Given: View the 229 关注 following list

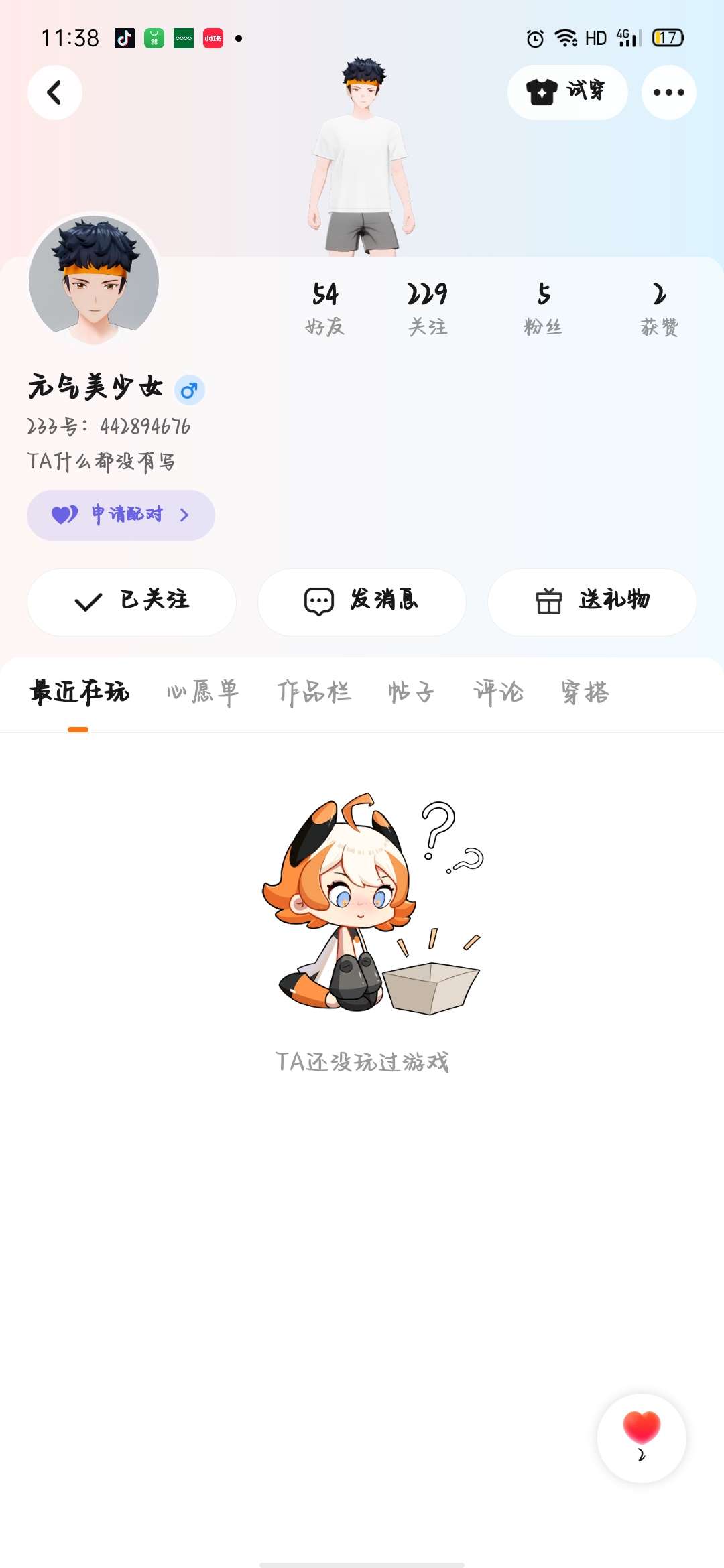Looking at the screenshot, I should point(427,308).
